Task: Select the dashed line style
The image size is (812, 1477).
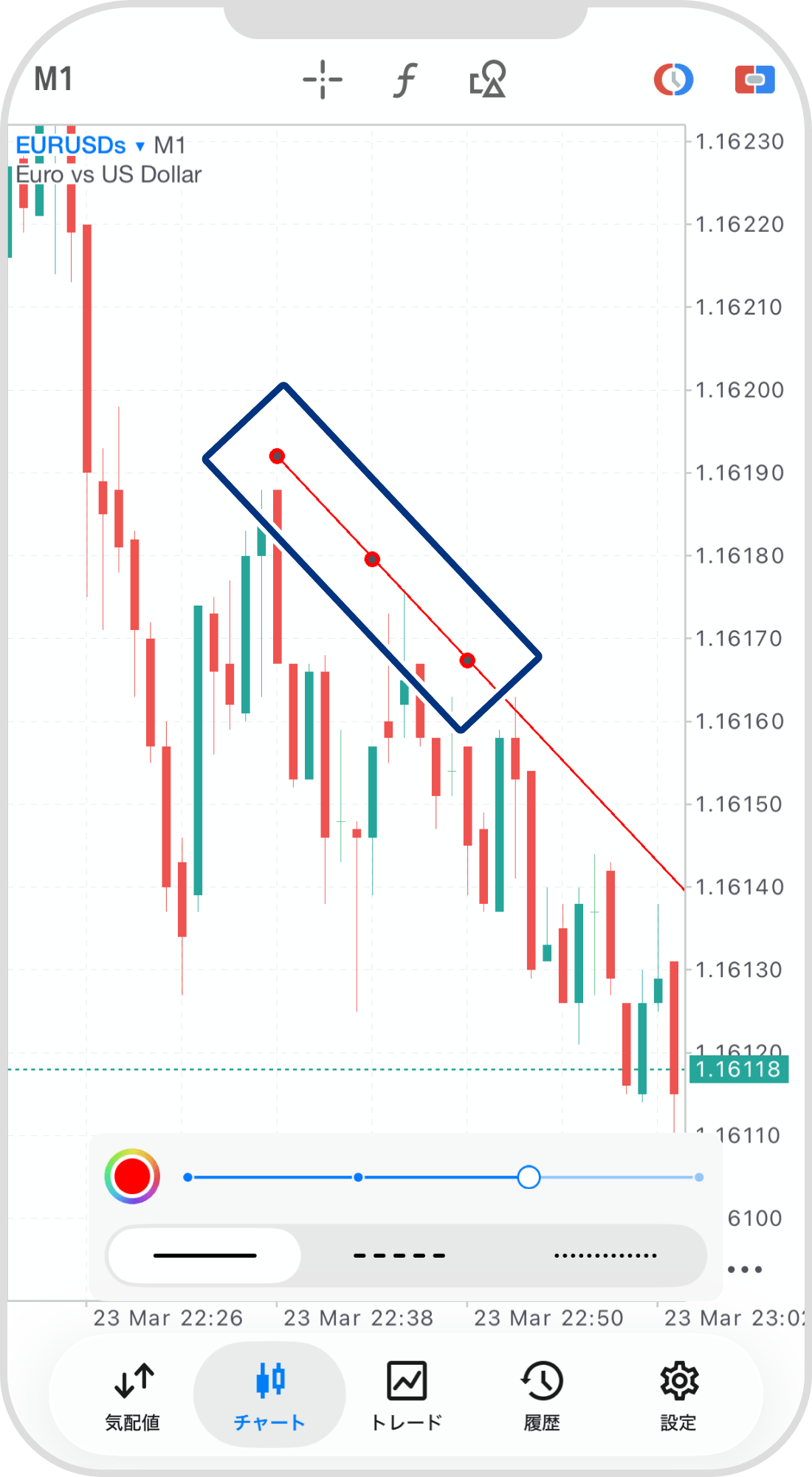Action: [399, 1255]
